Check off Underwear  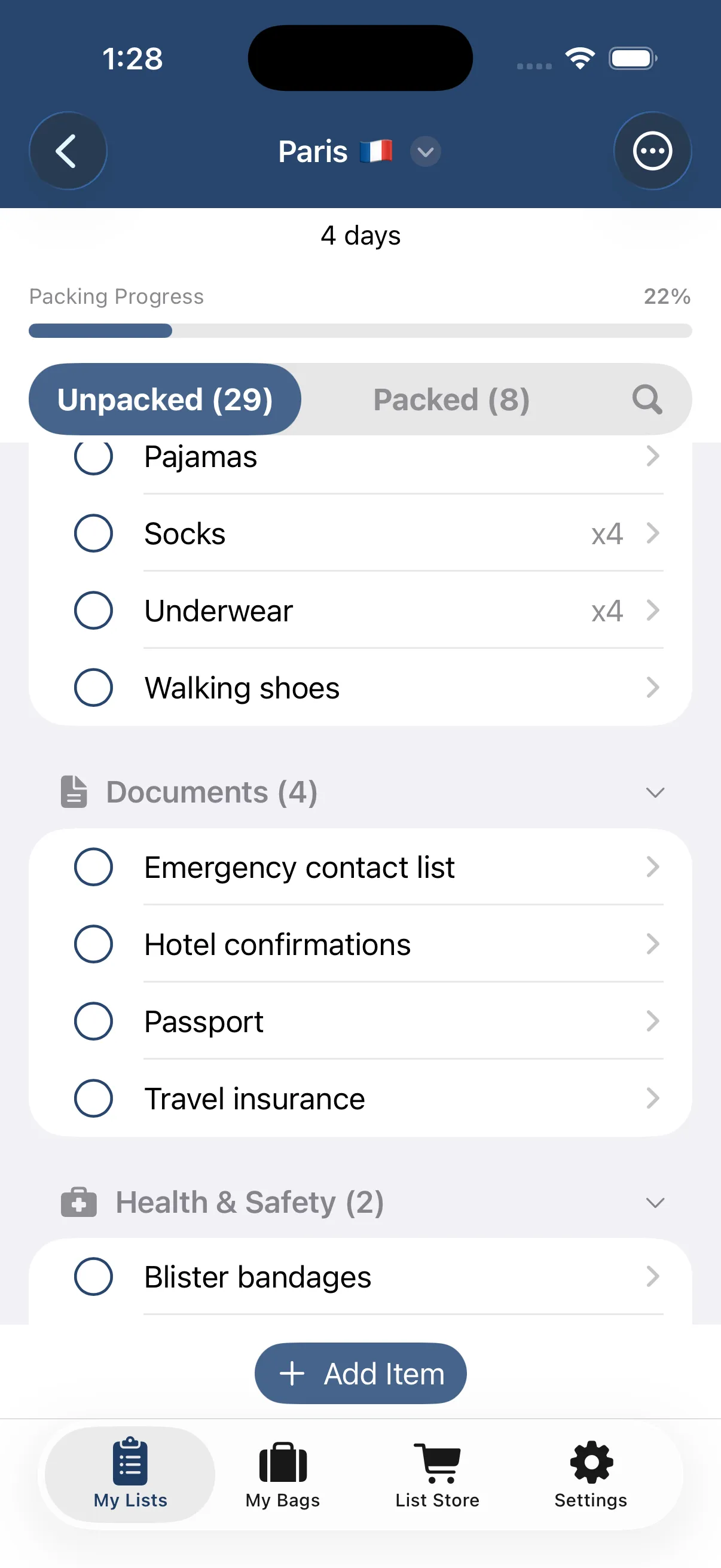(93, 611)
